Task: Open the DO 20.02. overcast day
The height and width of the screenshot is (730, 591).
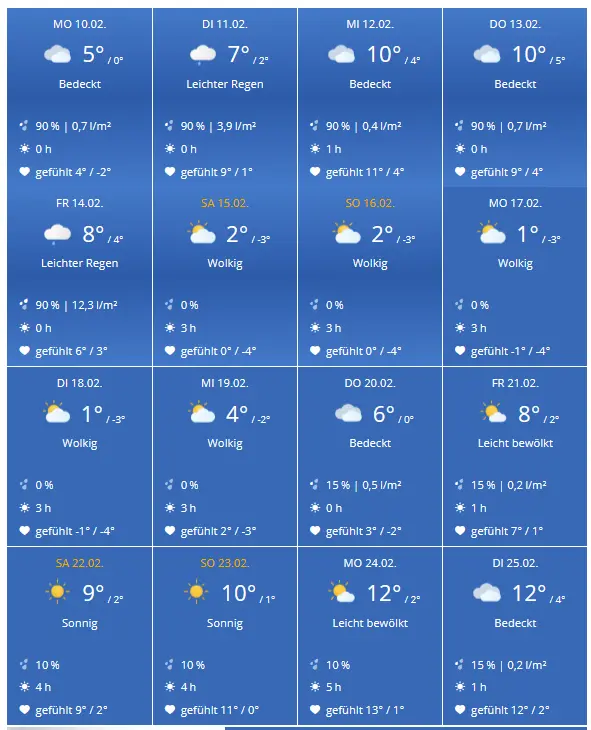Action: (x=370, y=456)
